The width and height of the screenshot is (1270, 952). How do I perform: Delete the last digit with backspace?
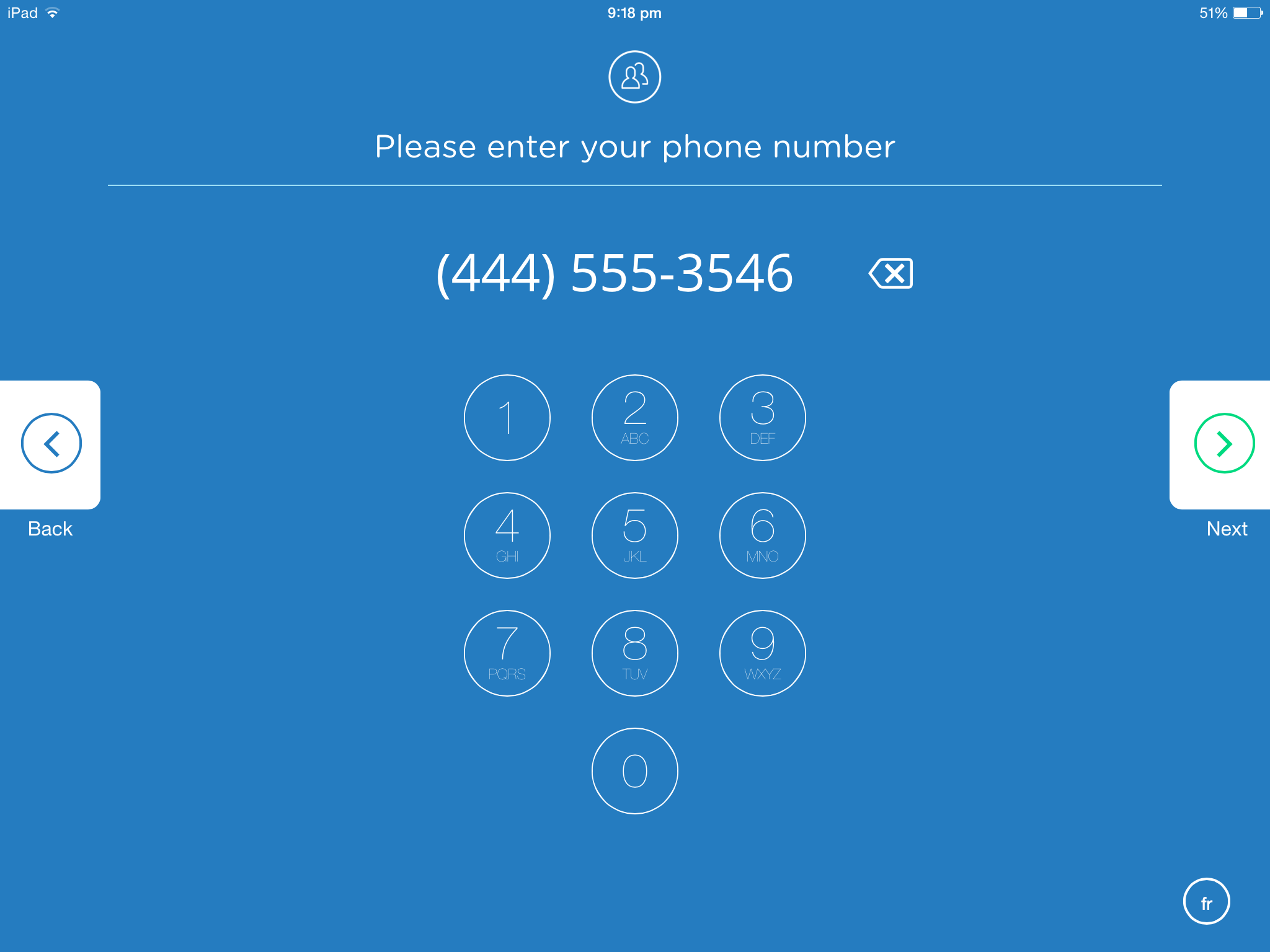coord(891,273)
